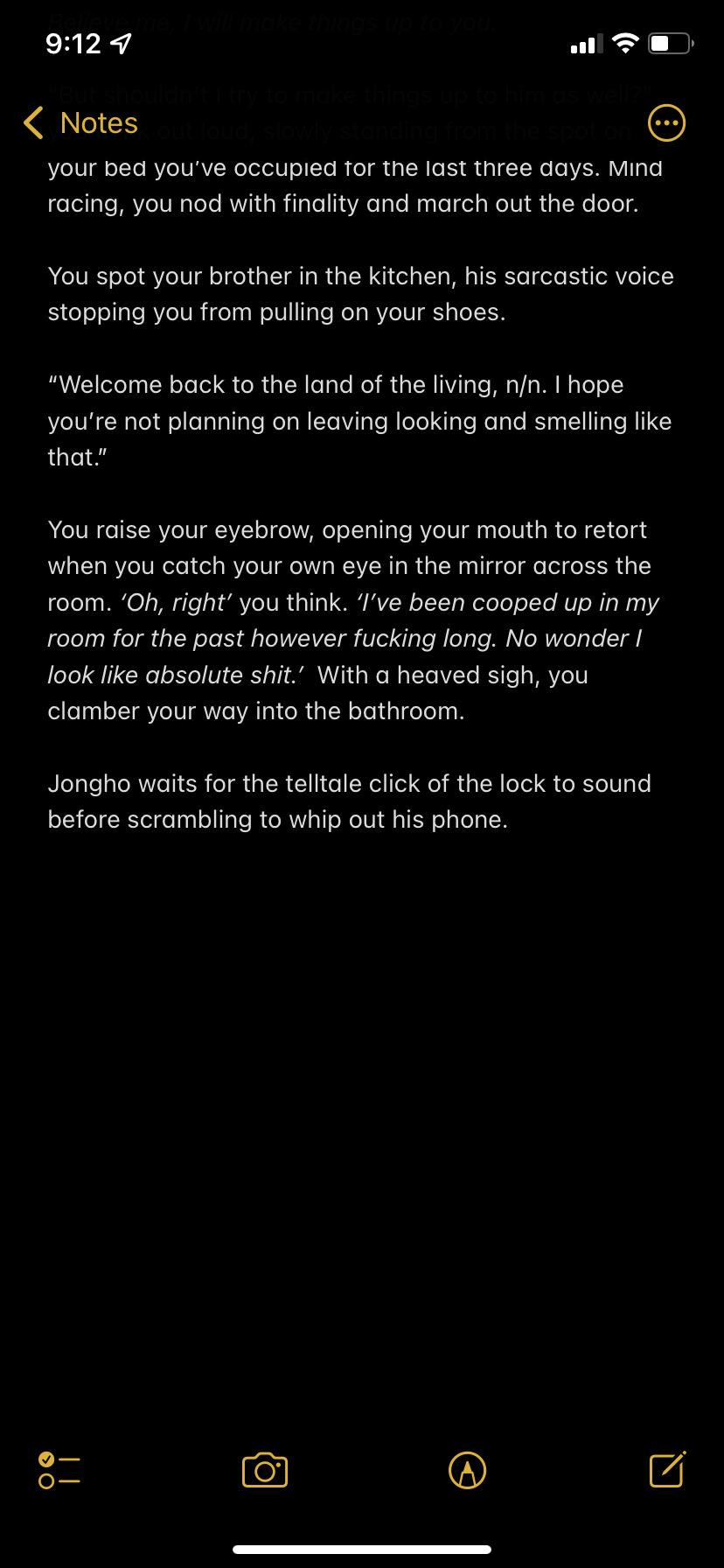This screenshot has height=1568, width=724.
Task: Add a checklist to the note
Action: coord(59,1470)
